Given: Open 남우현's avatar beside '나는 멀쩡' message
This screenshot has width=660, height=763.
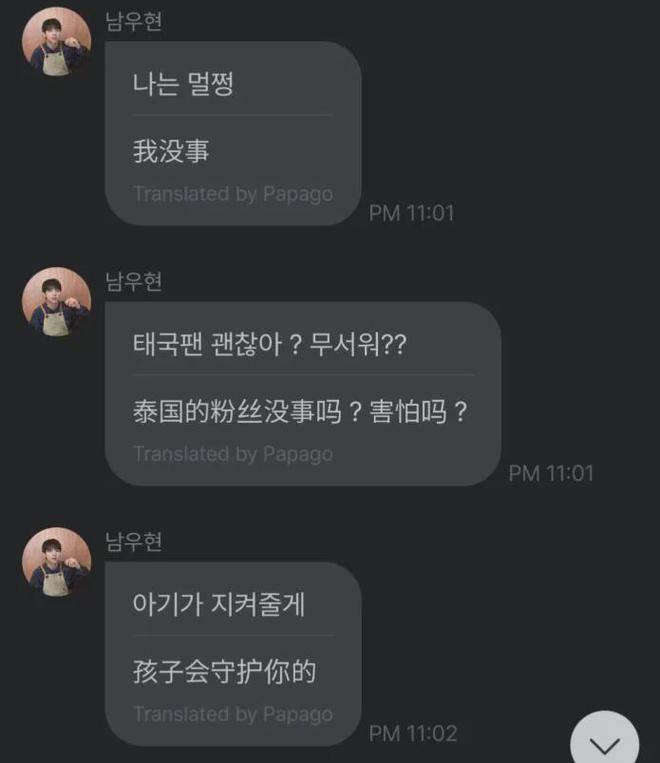Looking at the screenshot, I should tap(57, 41).
